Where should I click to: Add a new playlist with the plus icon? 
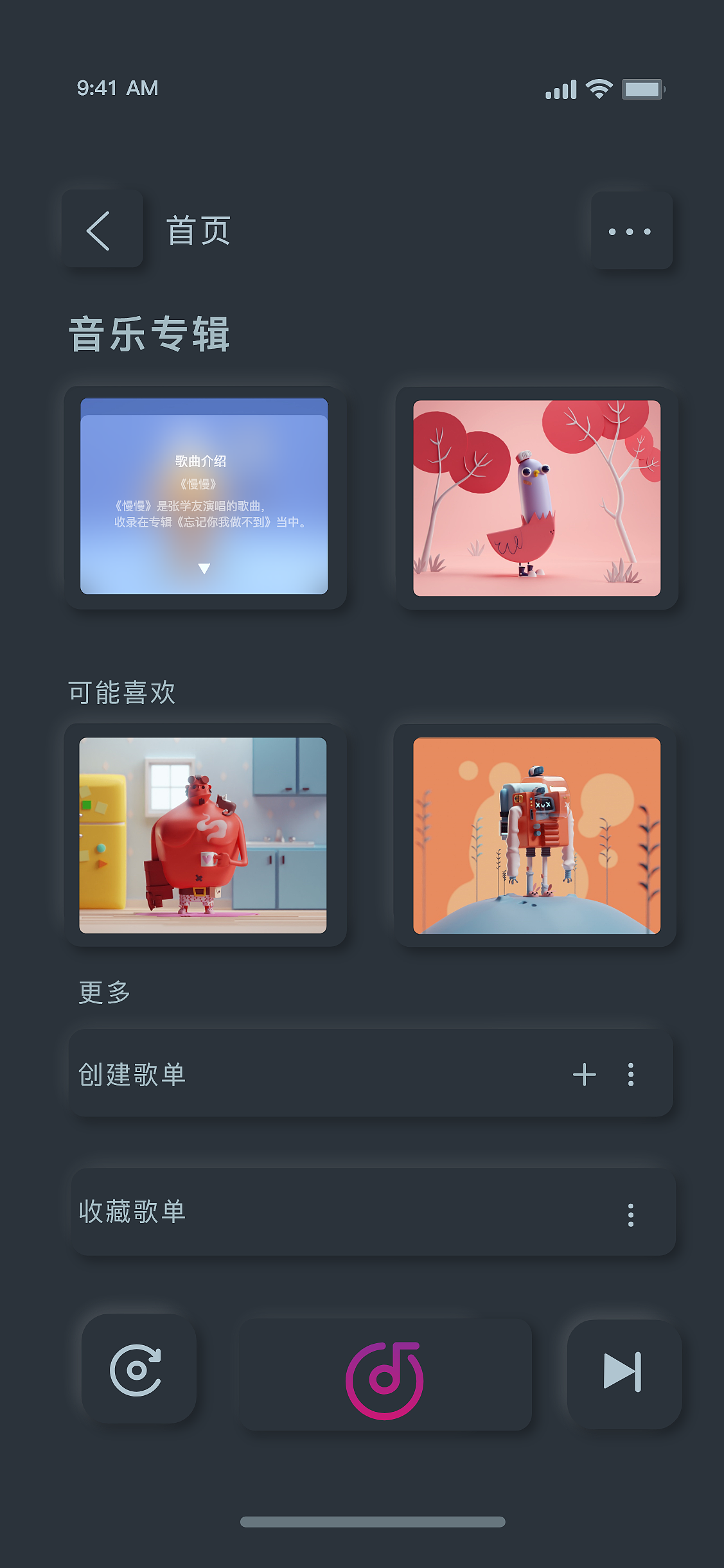pyautogui.click(x=584, y=1074)
